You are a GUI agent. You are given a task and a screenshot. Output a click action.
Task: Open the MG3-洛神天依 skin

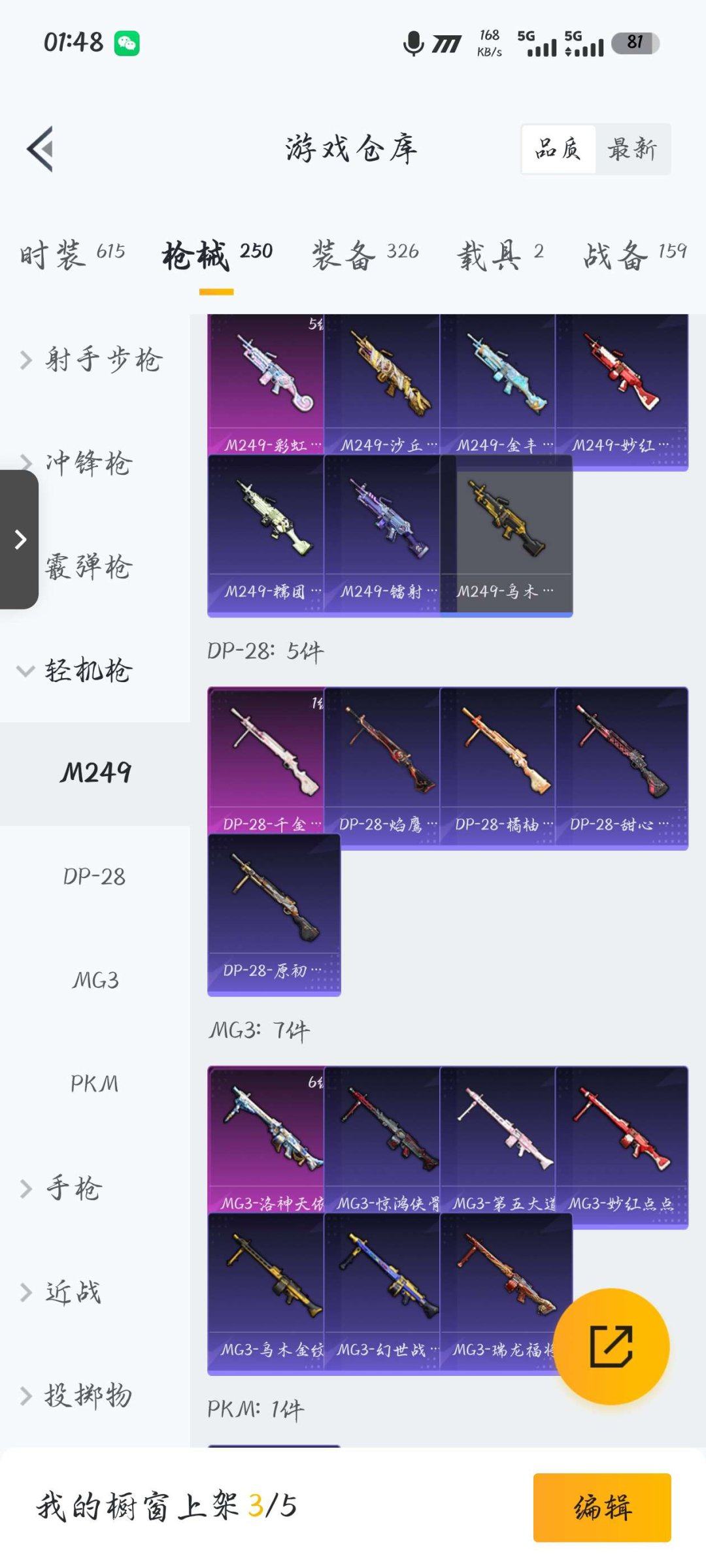265,1140
